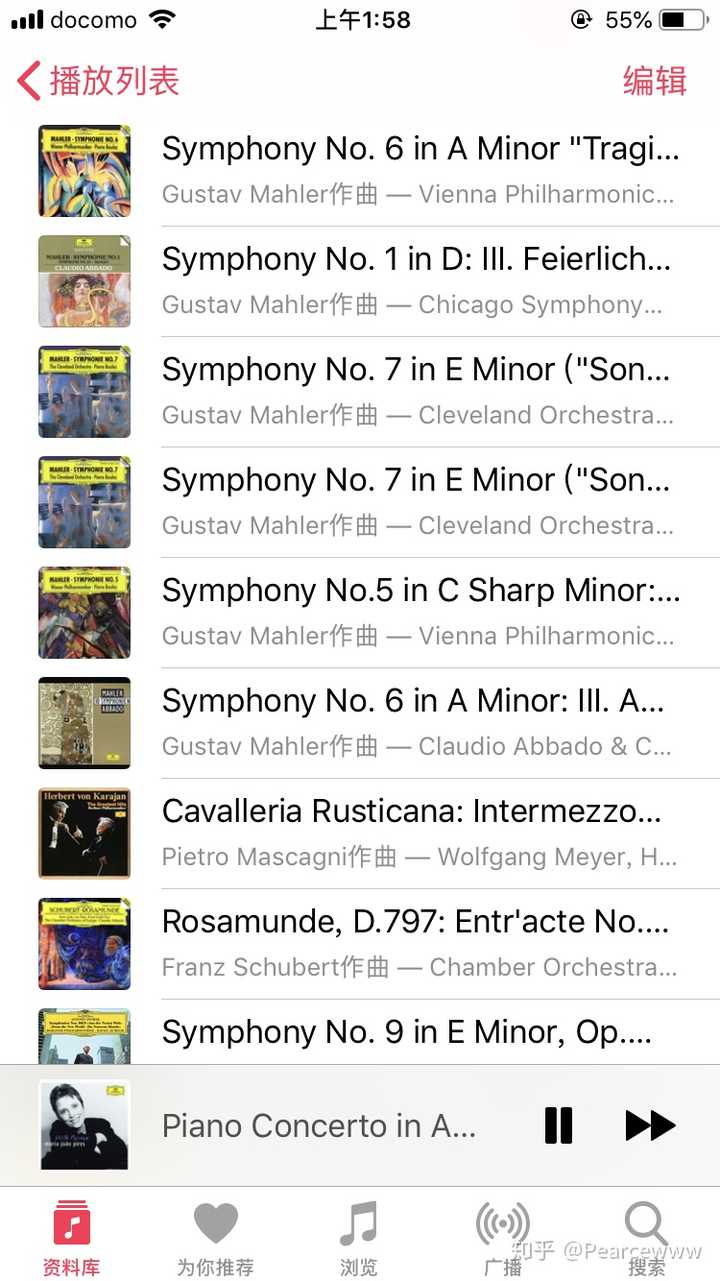720x1281 pixels.
Task: Open the 广播 radio tab
Action: tap(502, 1238)
